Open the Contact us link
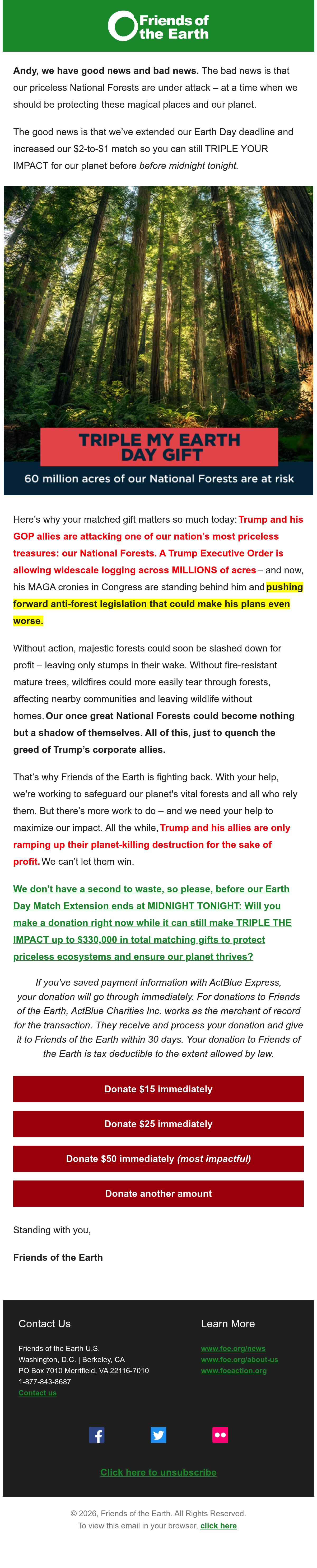The image size is (317, 1568). pos(37,1393)
